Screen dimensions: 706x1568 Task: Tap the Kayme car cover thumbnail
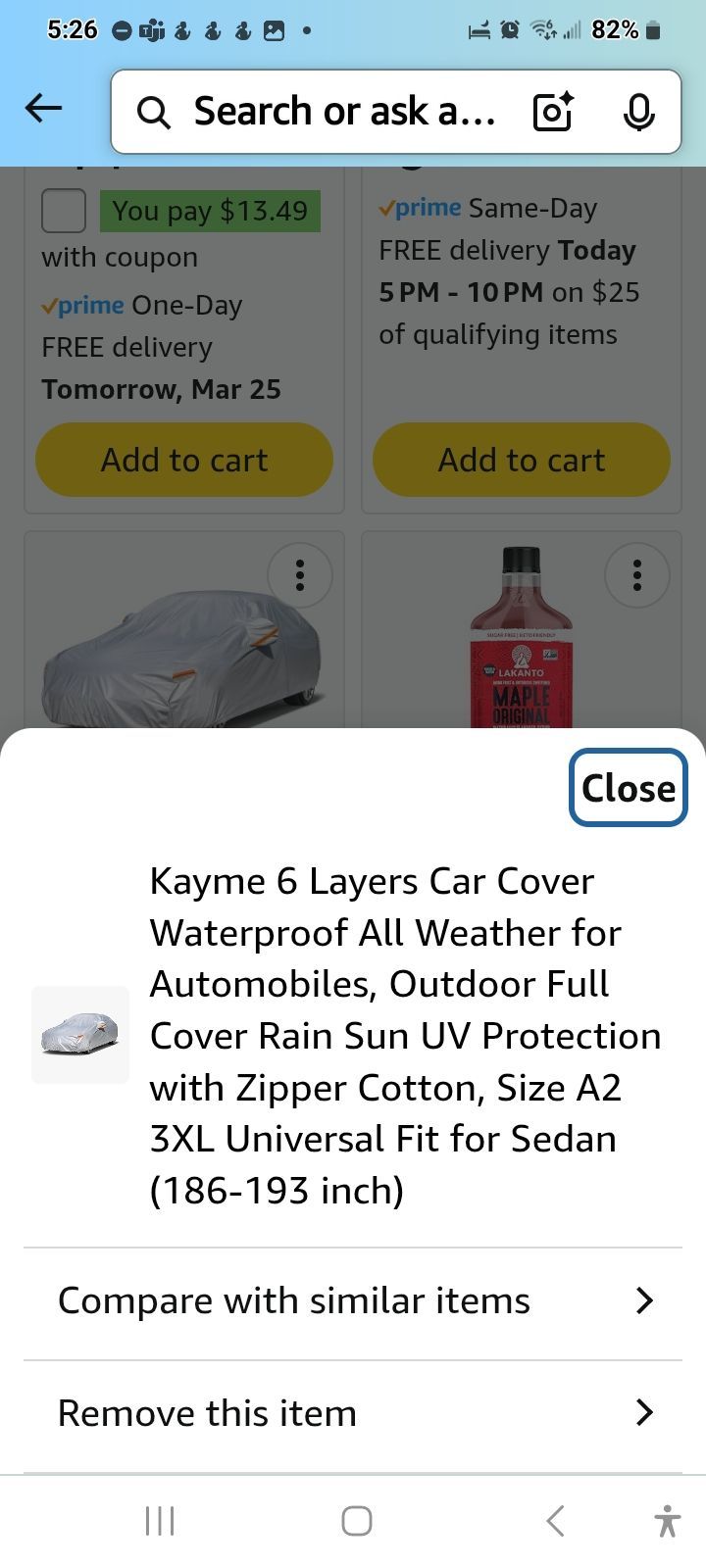[x=80, y=1035]
